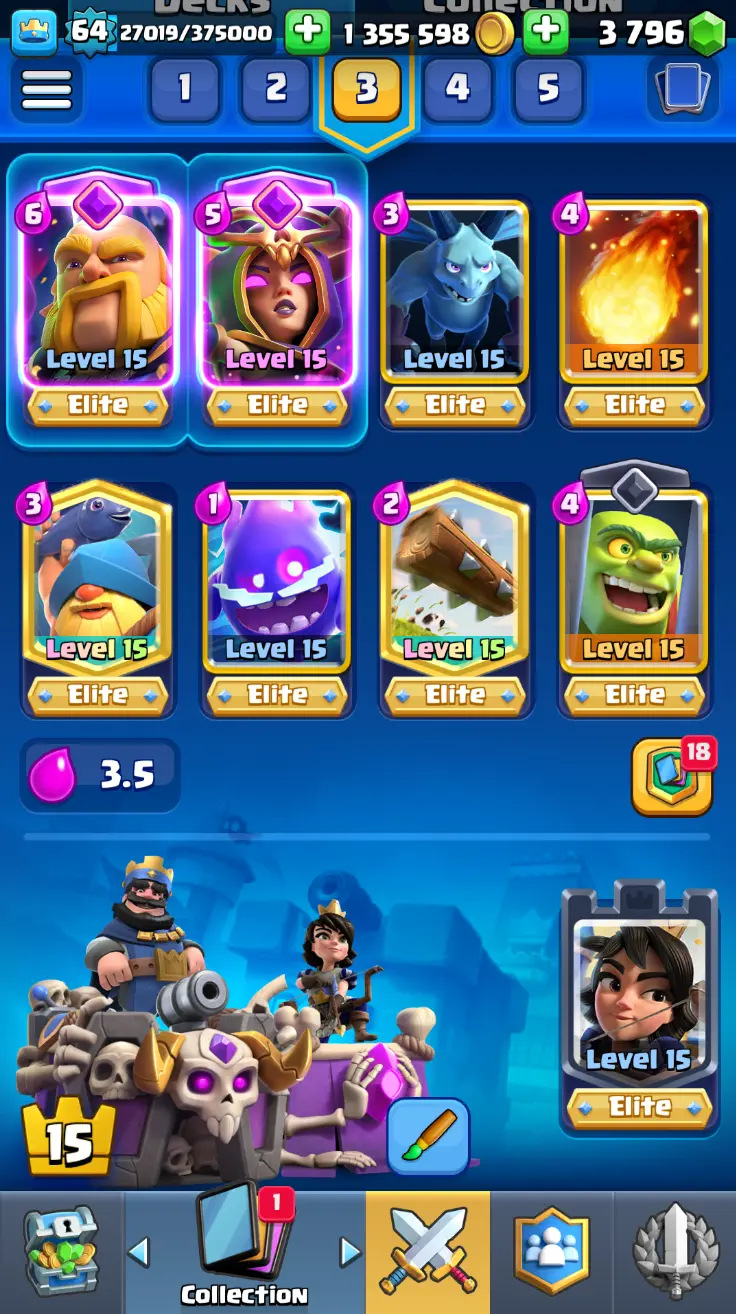
Task: Edit tower skin with paintbrush button
Action: coord(428,1136)
